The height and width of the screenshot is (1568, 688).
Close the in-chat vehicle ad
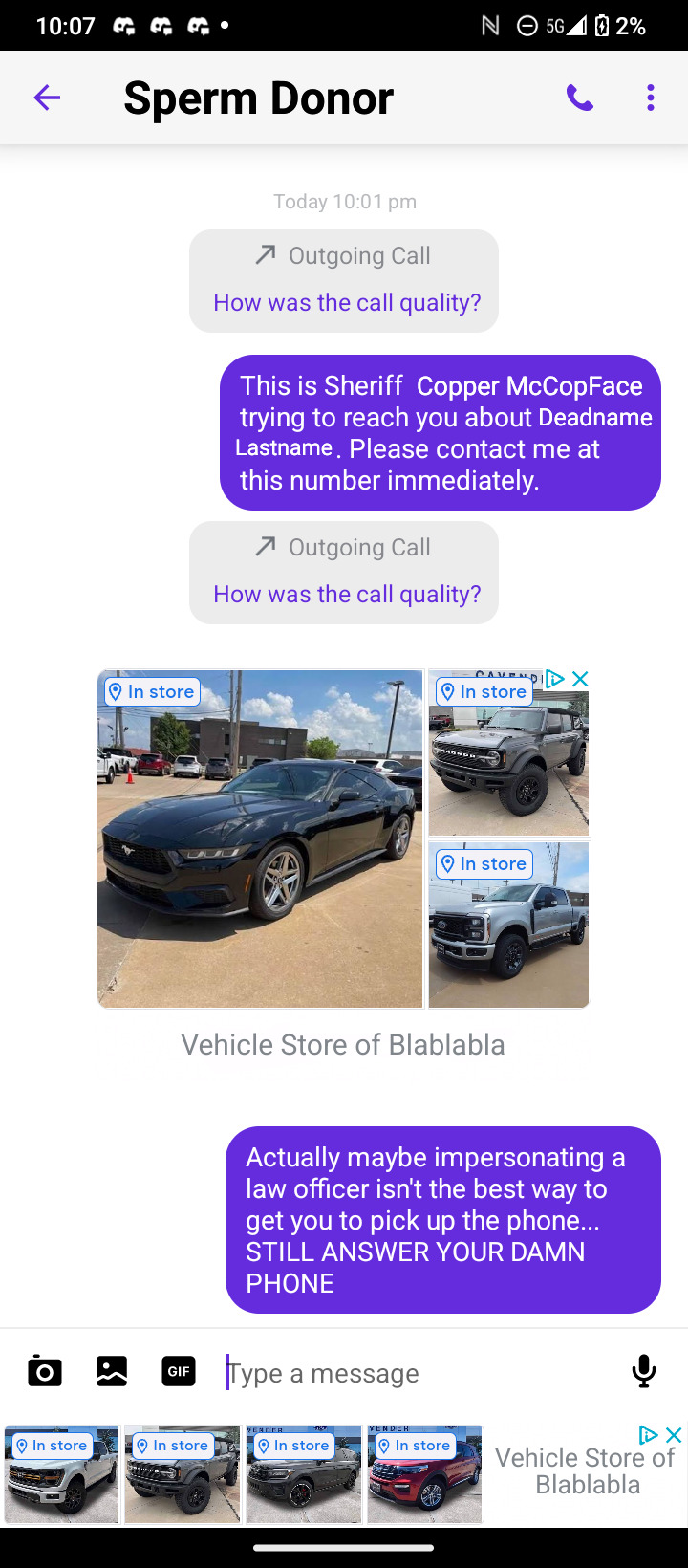pos(580,679)
